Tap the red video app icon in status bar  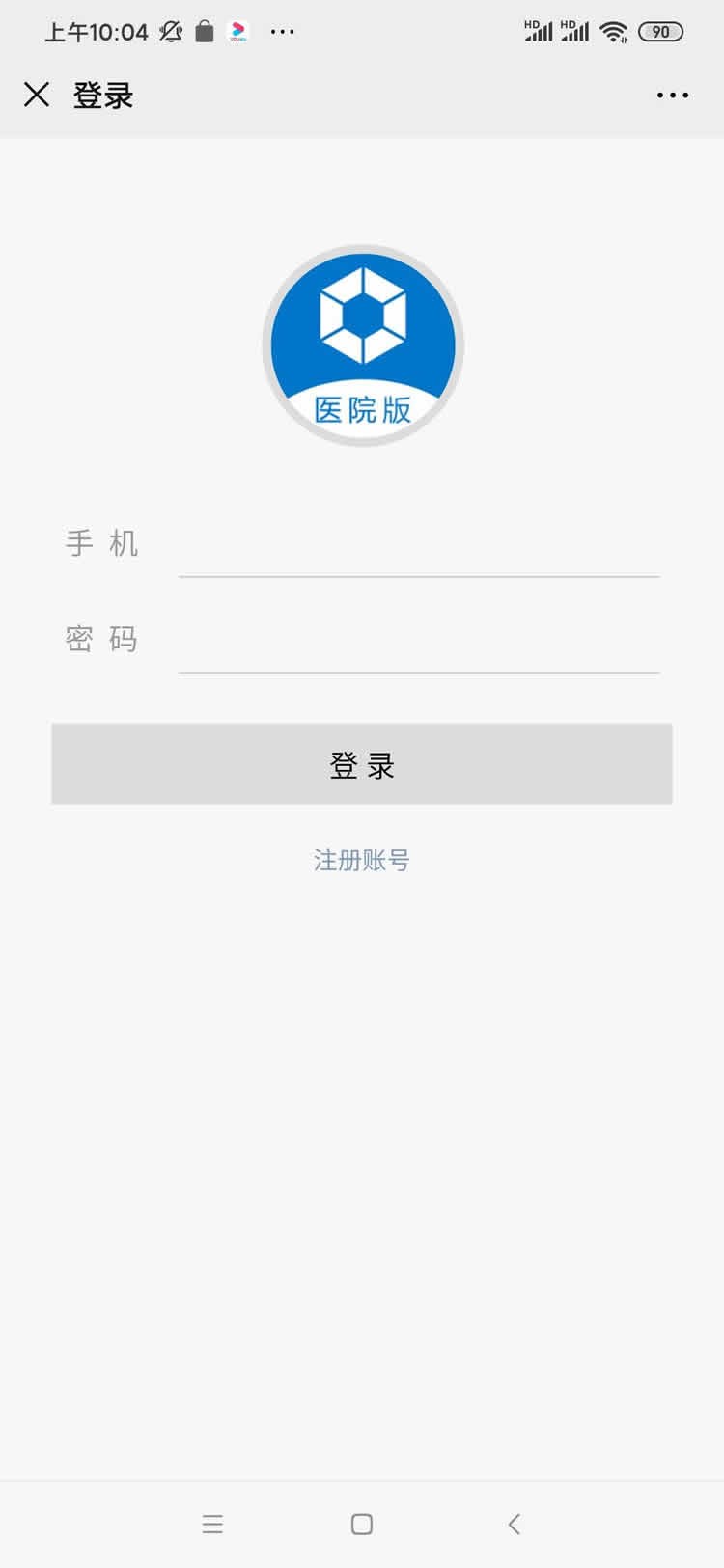pyautogui.click(x=237, y=31)
